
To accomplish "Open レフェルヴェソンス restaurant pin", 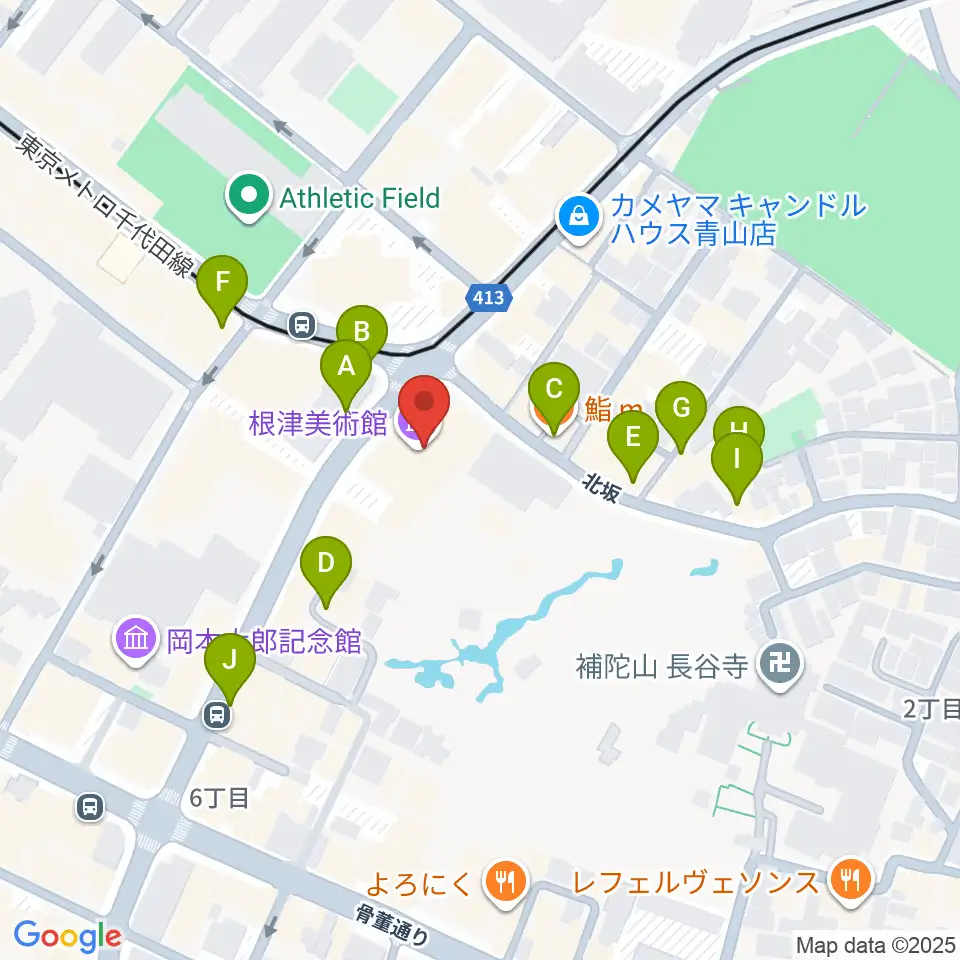I will coord(850,882).
